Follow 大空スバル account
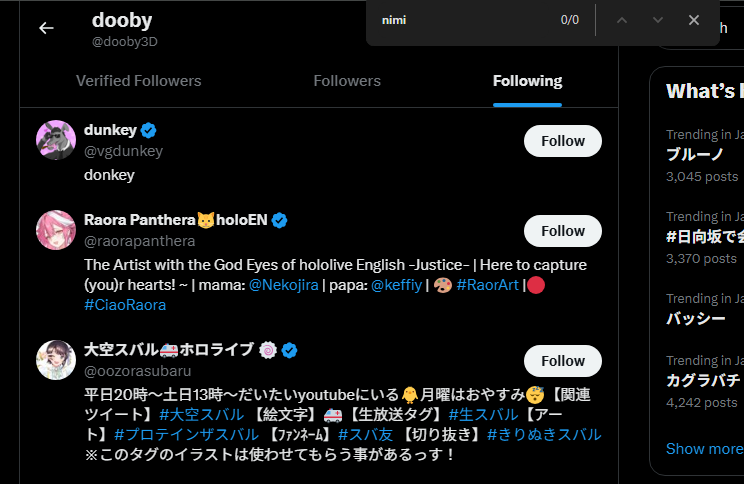The height and width of the screenshot is (484, 744). click(562, 361)
